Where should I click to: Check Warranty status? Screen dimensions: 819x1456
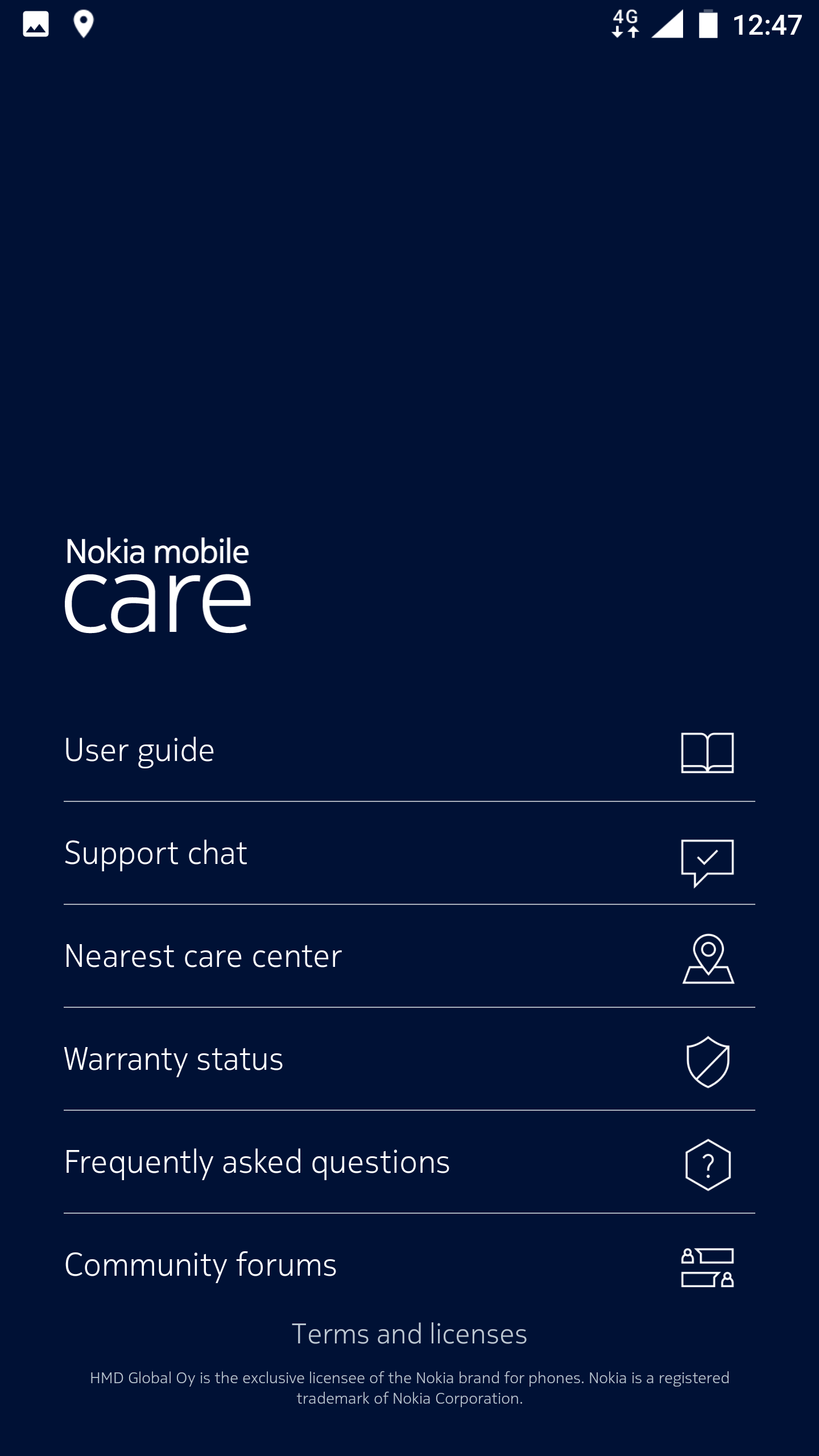click(x=409, y=1060)
